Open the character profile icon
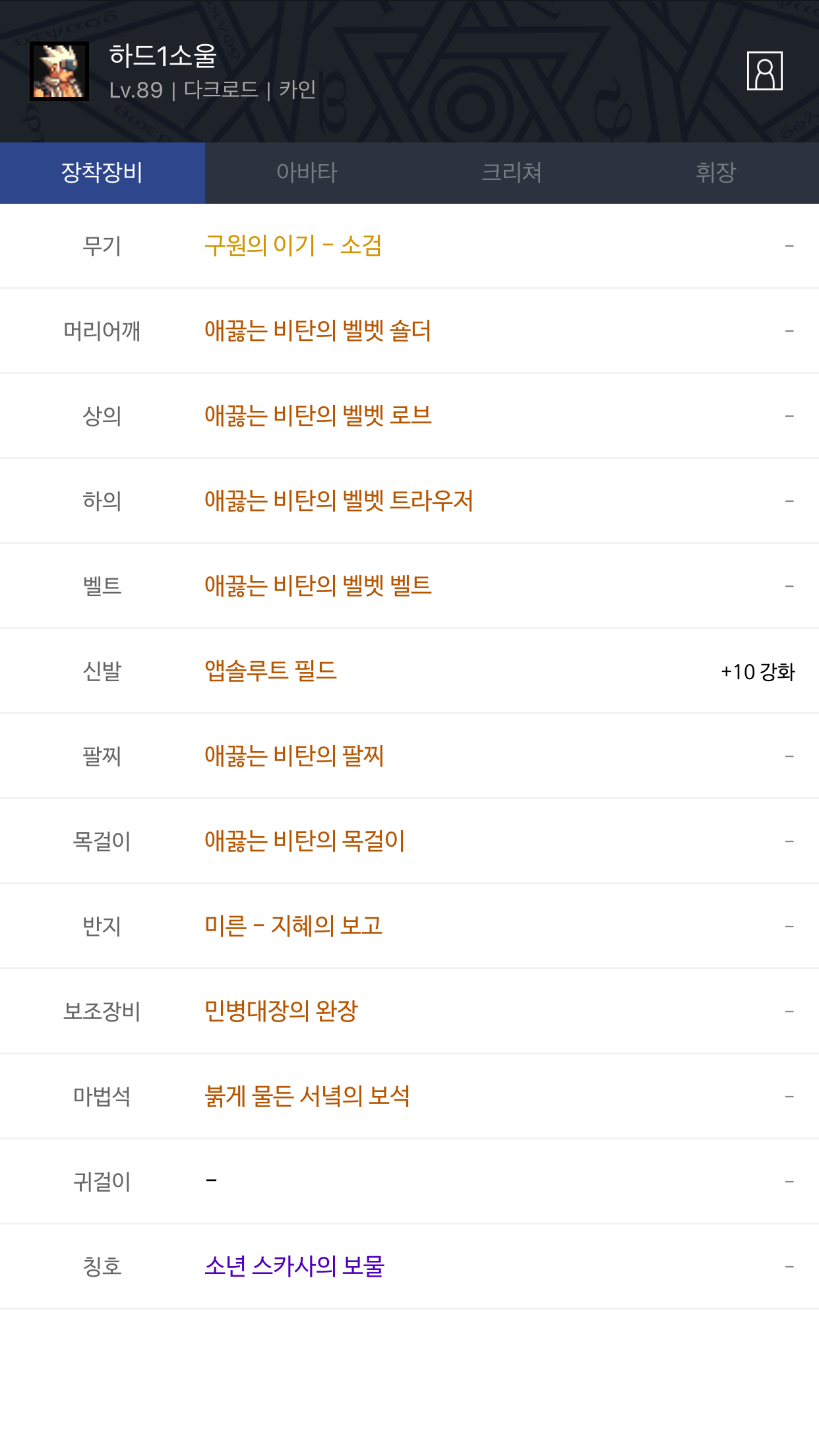 click(764, 71)
